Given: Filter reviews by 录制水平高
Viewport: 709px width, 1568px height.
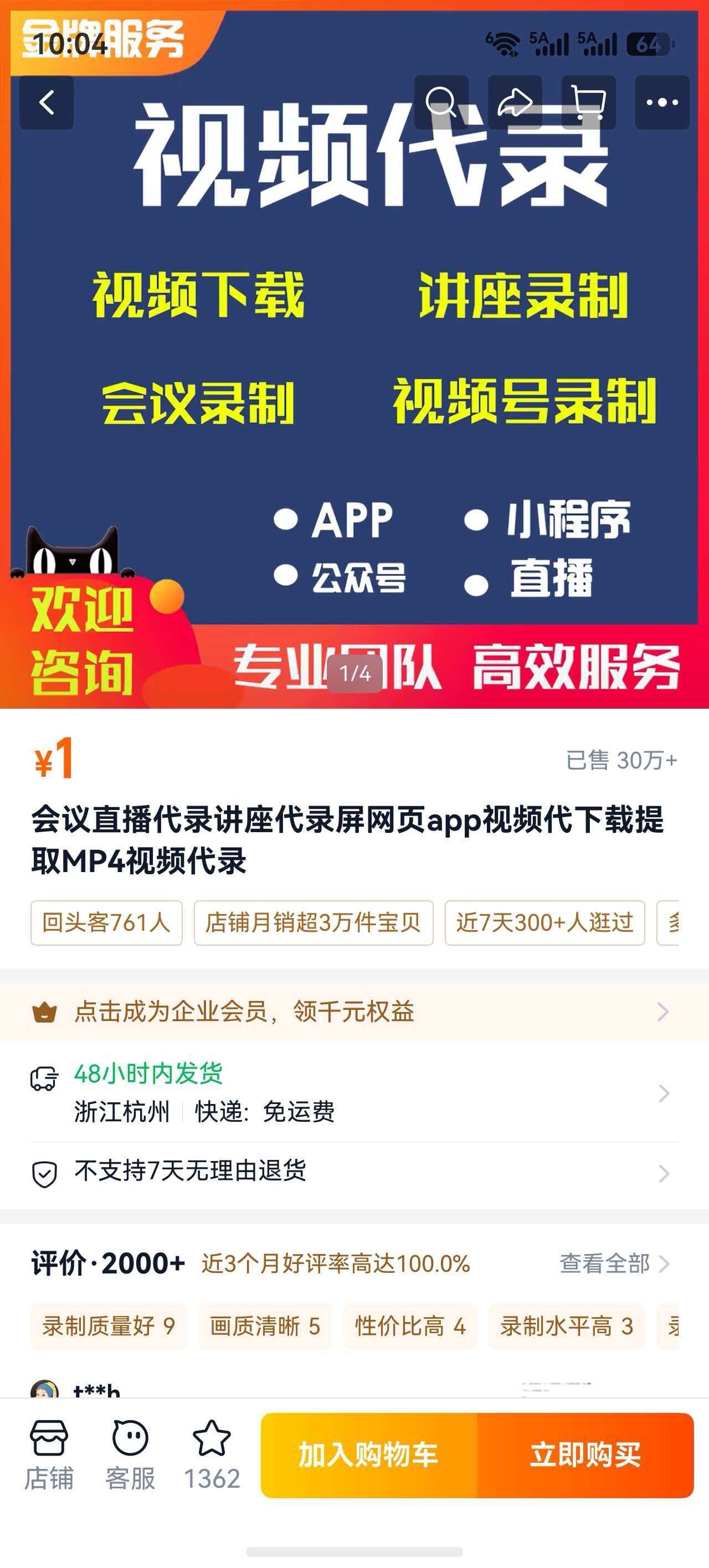Looking at the screenshot, I should coord(567,1325).
